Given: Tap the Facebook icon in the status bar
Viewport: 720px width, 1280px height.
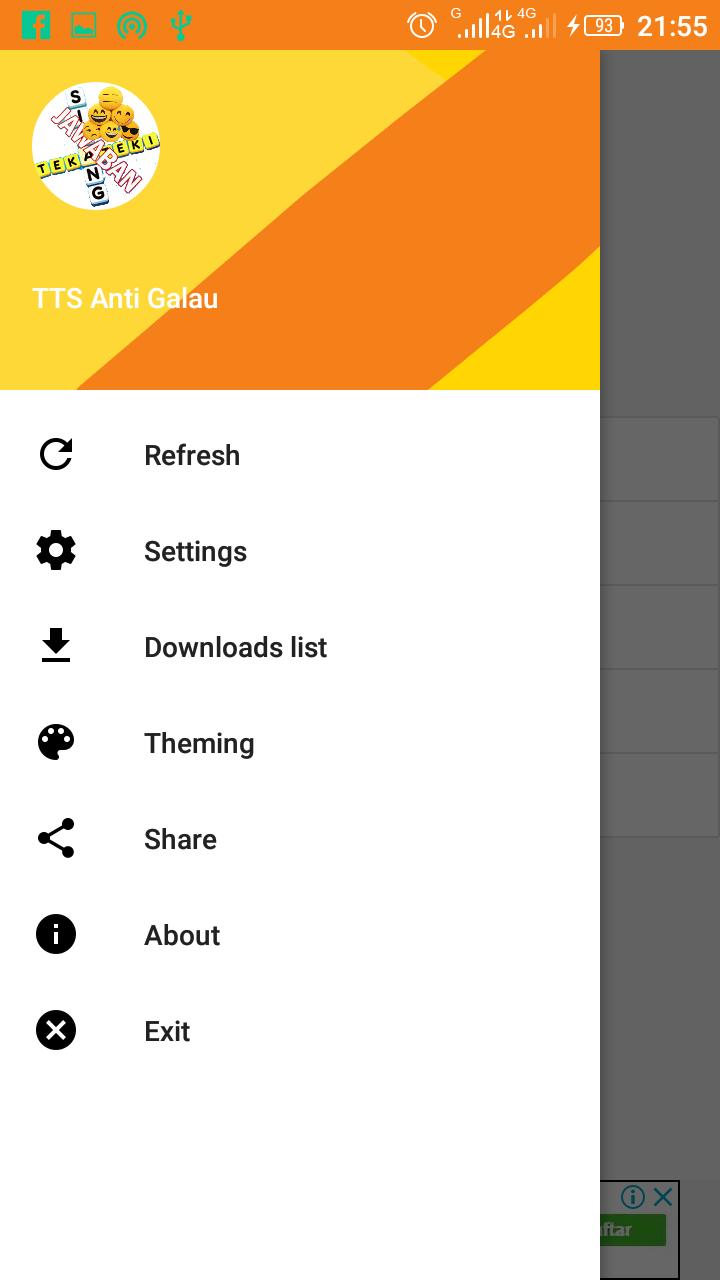Looking at the screenshot, I should click(x=36, y=24).
